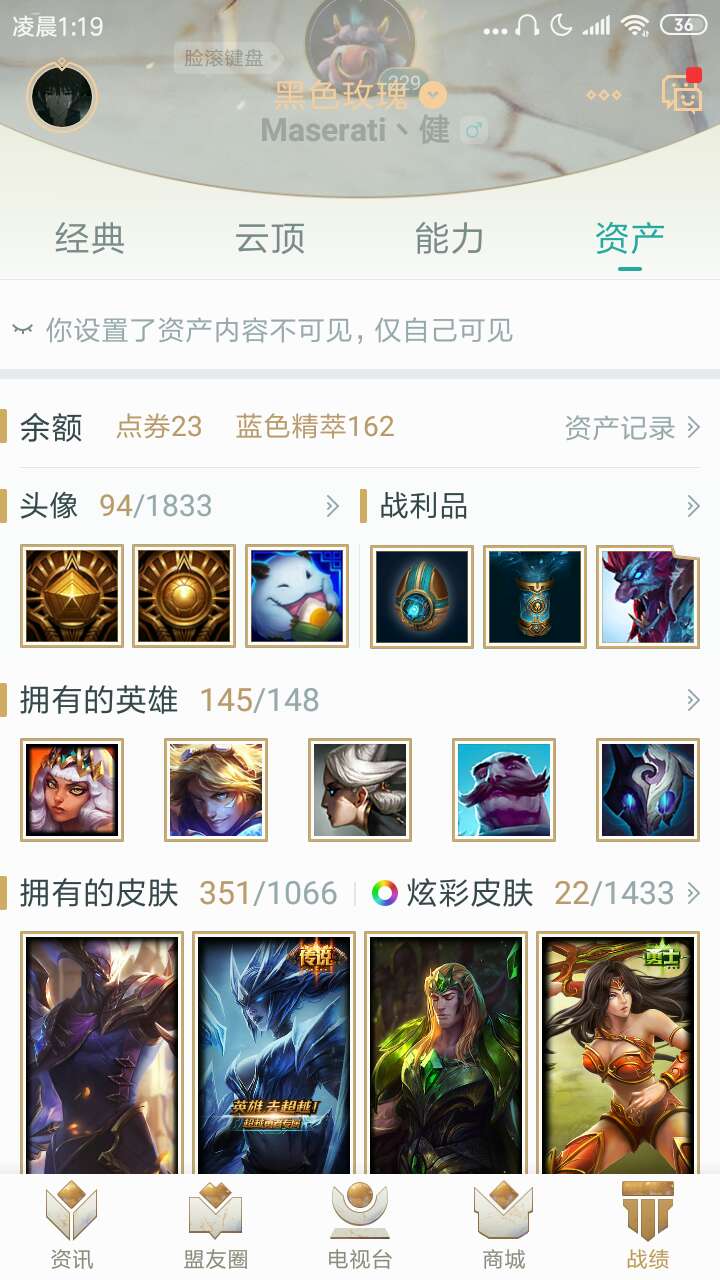Open the Poro avatar icon tile
Image resolution: width=720 pixels, height=1280 pixels.
tap(296, 596)
